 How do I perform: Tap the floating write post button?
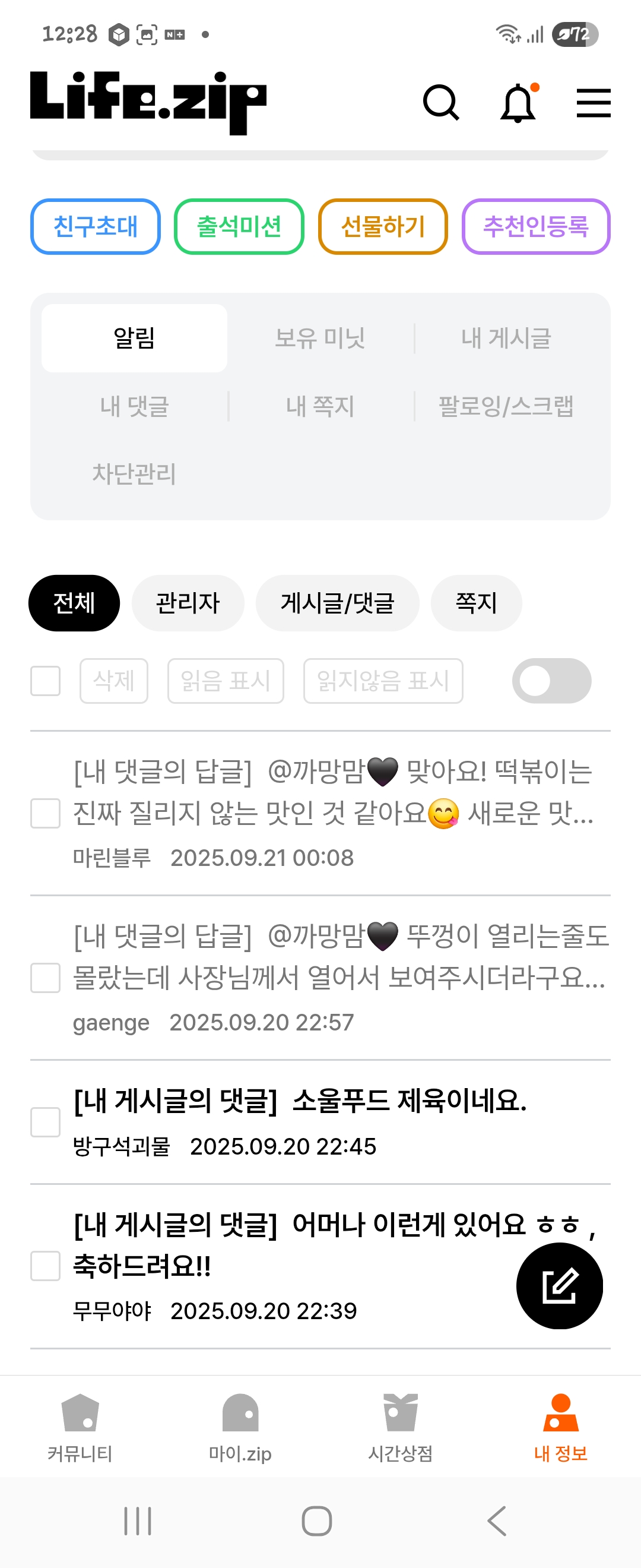(560, 1285)
